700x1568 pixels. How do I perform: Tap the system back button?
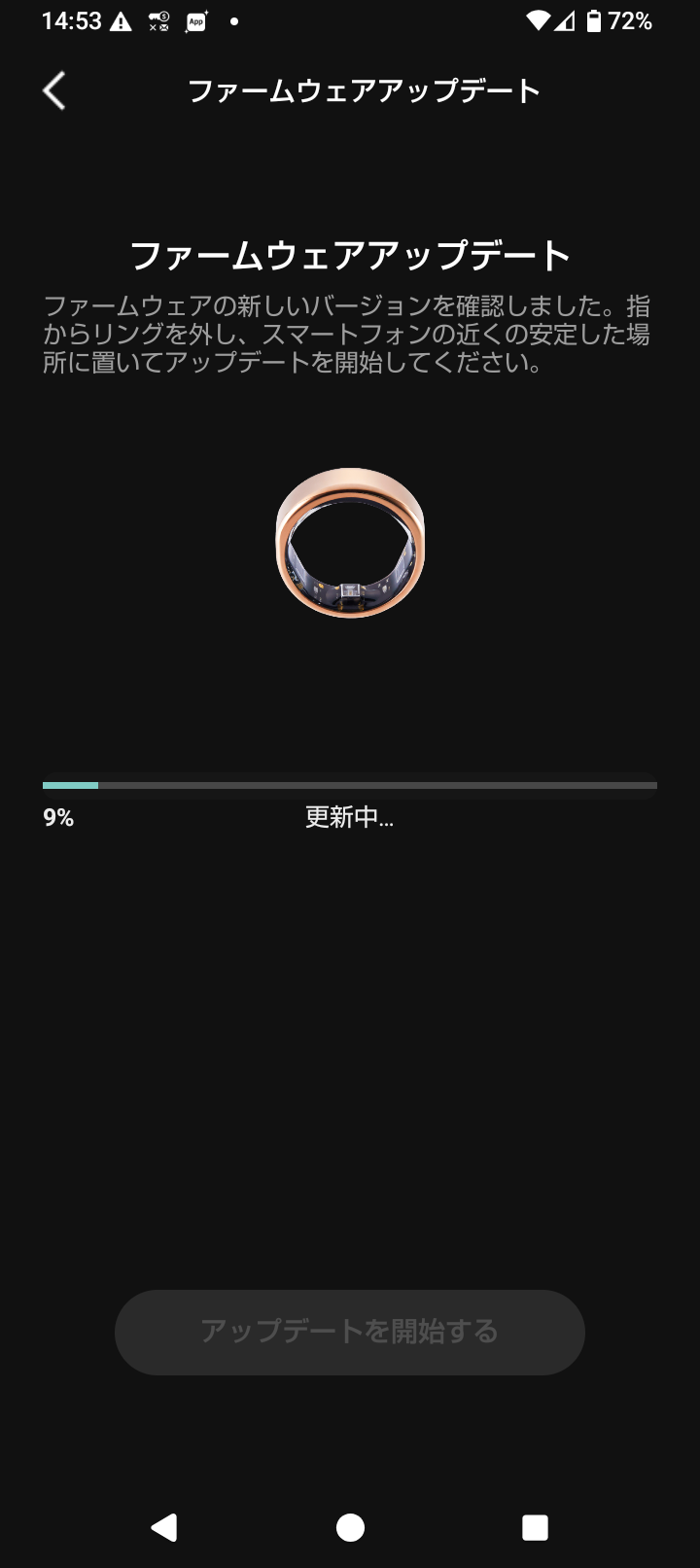pos(164,1527)
